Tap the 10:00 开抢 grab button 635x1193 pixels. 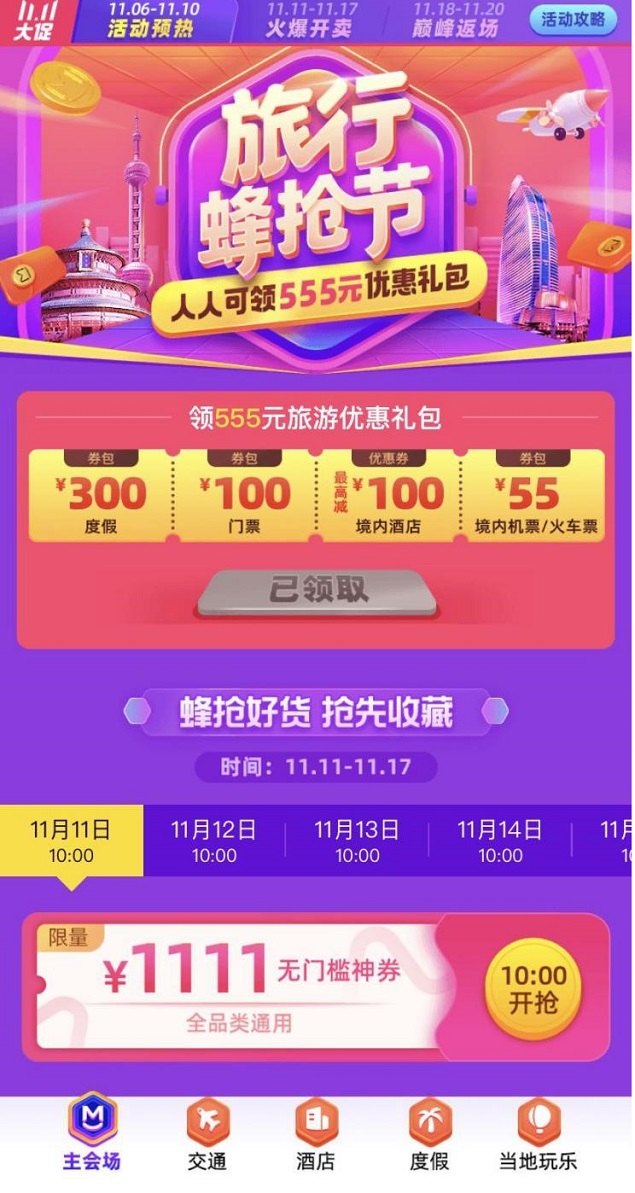[x=533, y=989]
